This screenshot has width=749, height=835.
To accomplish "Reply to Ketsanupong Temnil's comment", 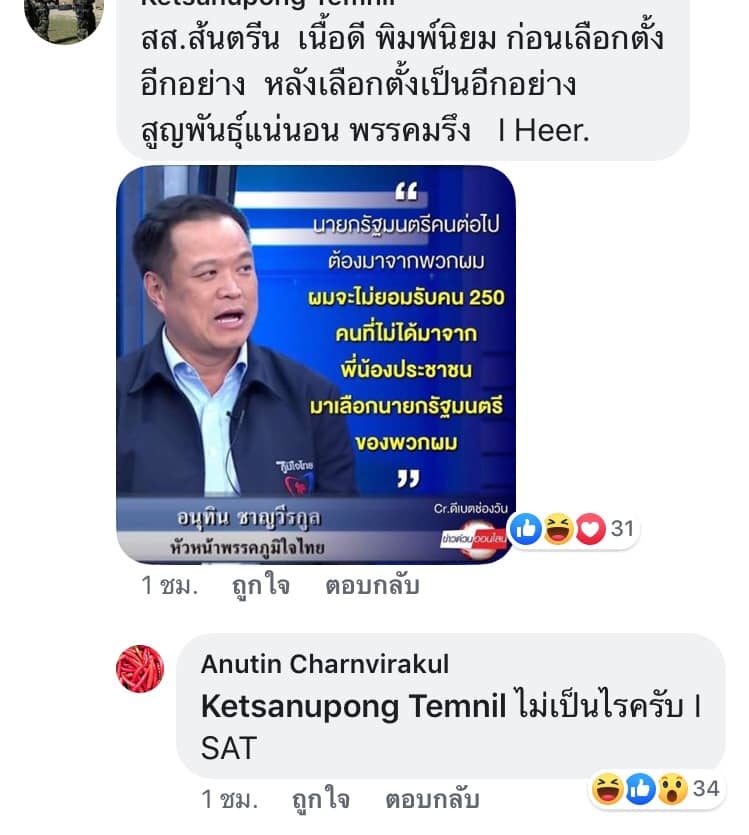I will [x=372, y=586].
